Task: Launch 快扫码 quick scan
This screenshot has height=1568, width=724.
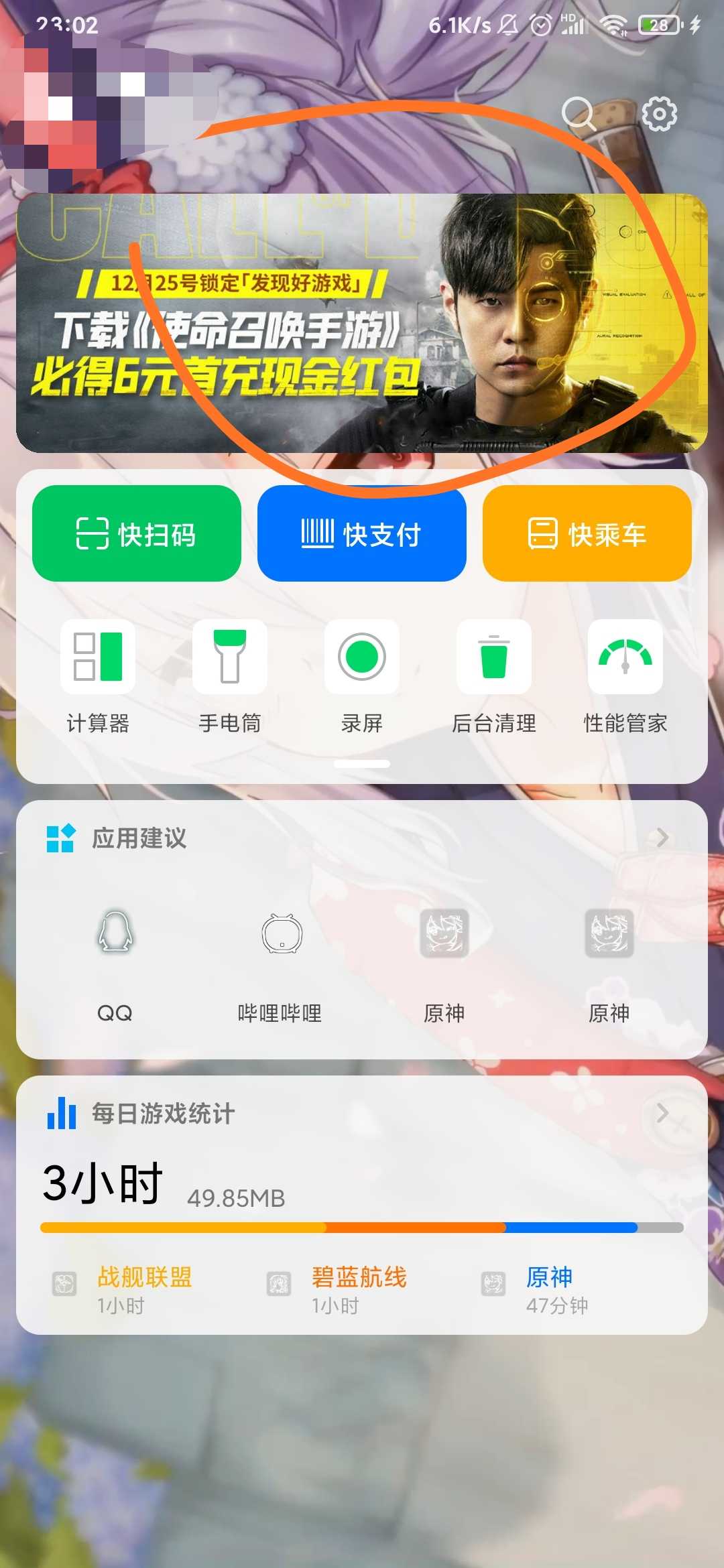Action: 137,533
